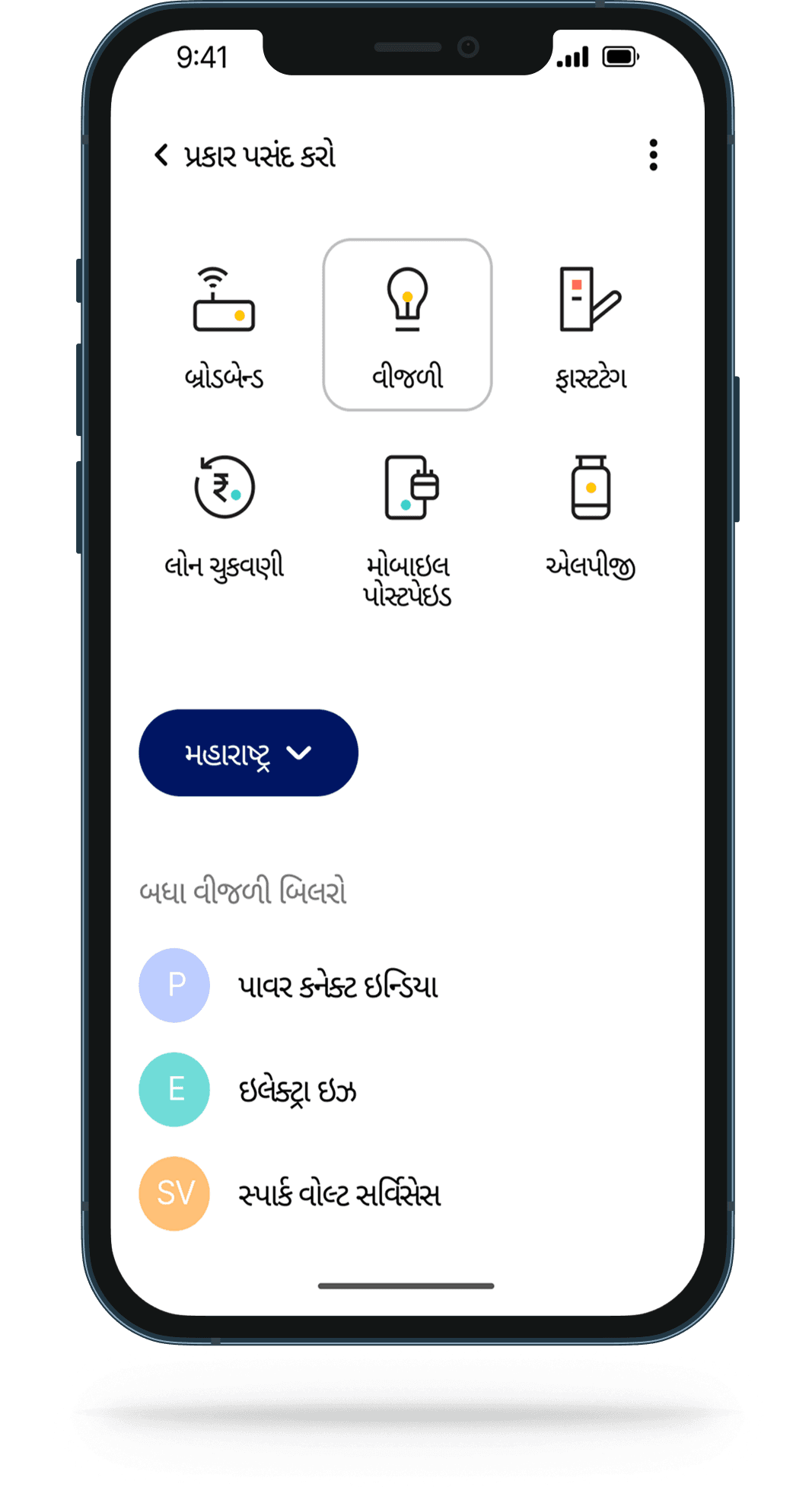Choose the વીજળી (electricity) category
This screenshot has width=812, height=1500.
pyautogui.click(x=407, y=326)
